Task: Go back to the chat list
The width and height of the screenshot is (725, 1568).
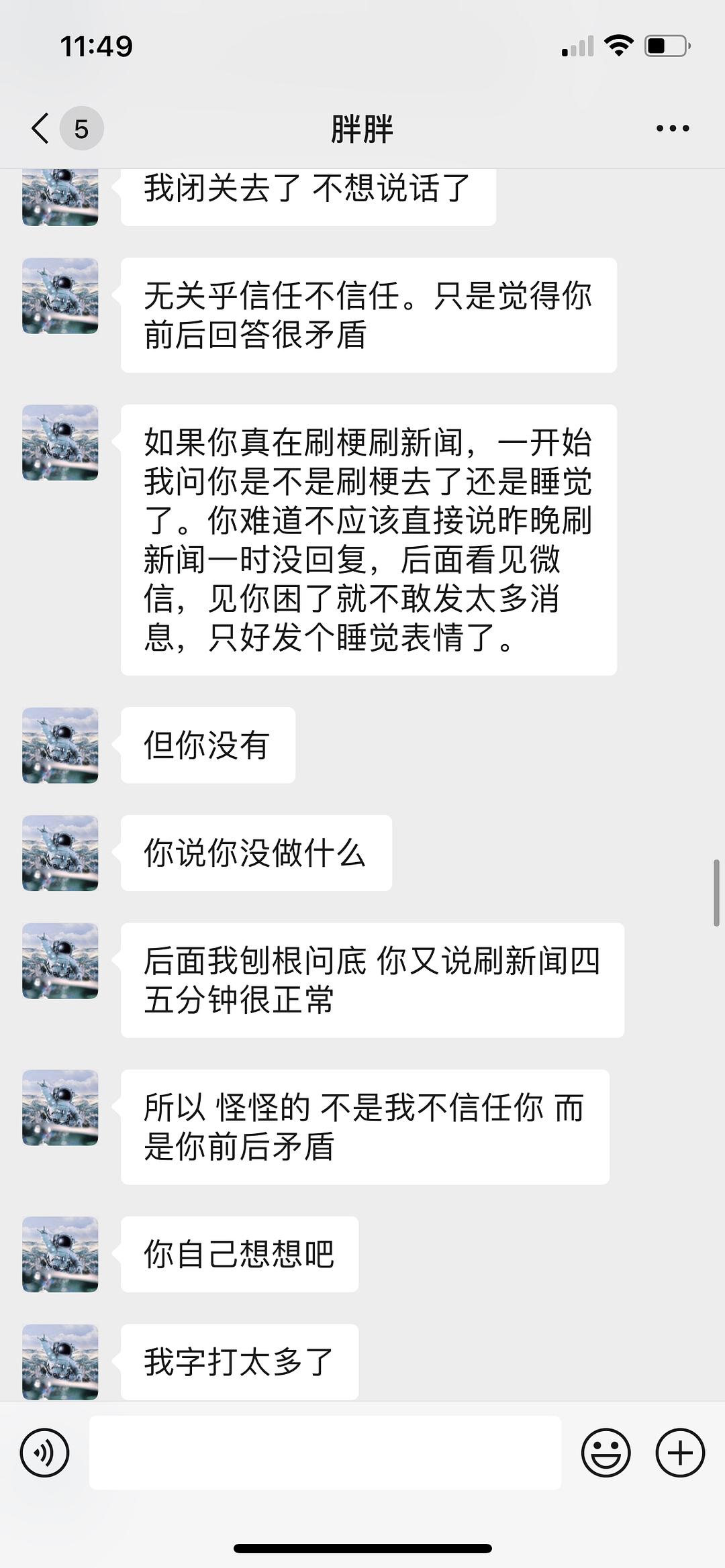Action: tap(42, 128)
